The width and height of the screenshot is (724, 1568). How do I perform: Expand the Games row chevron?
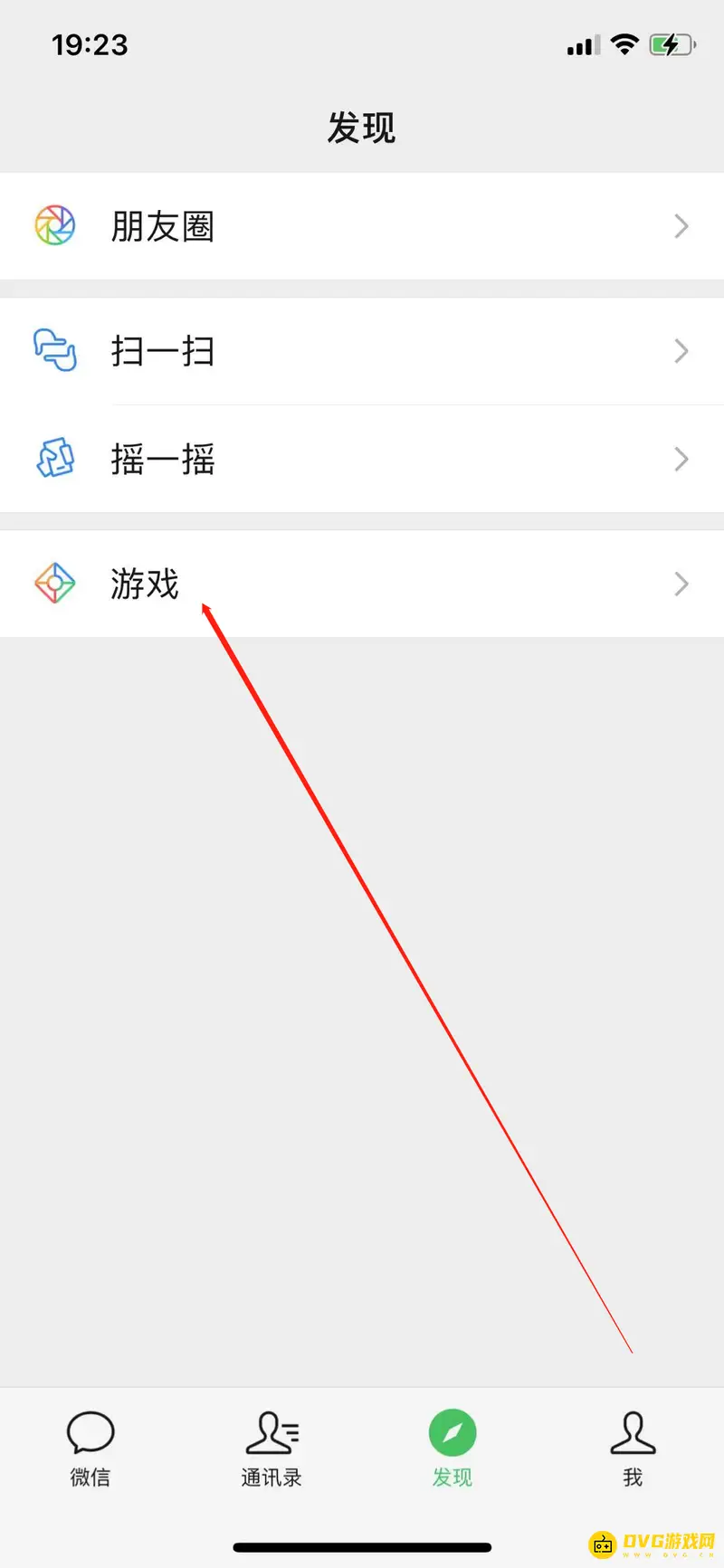click(x=681, y=584)
